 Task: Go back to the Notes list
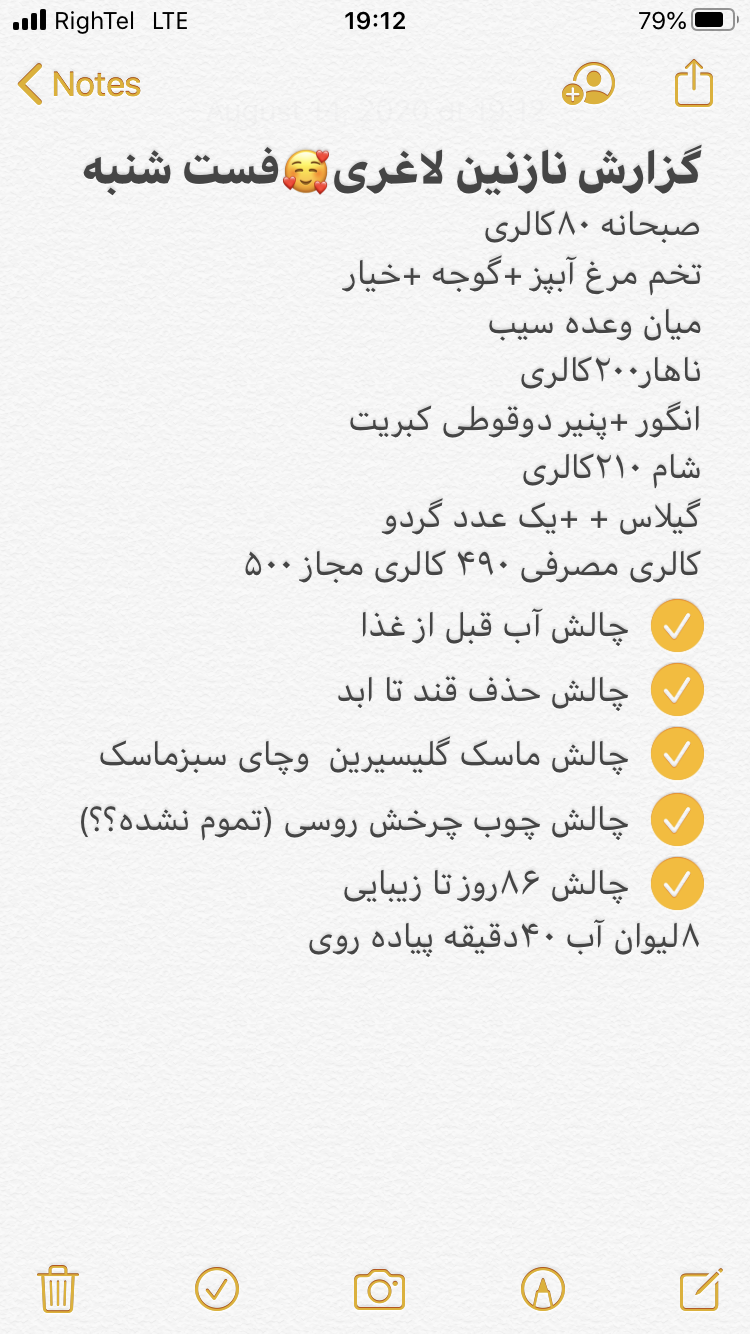point(80,84)
